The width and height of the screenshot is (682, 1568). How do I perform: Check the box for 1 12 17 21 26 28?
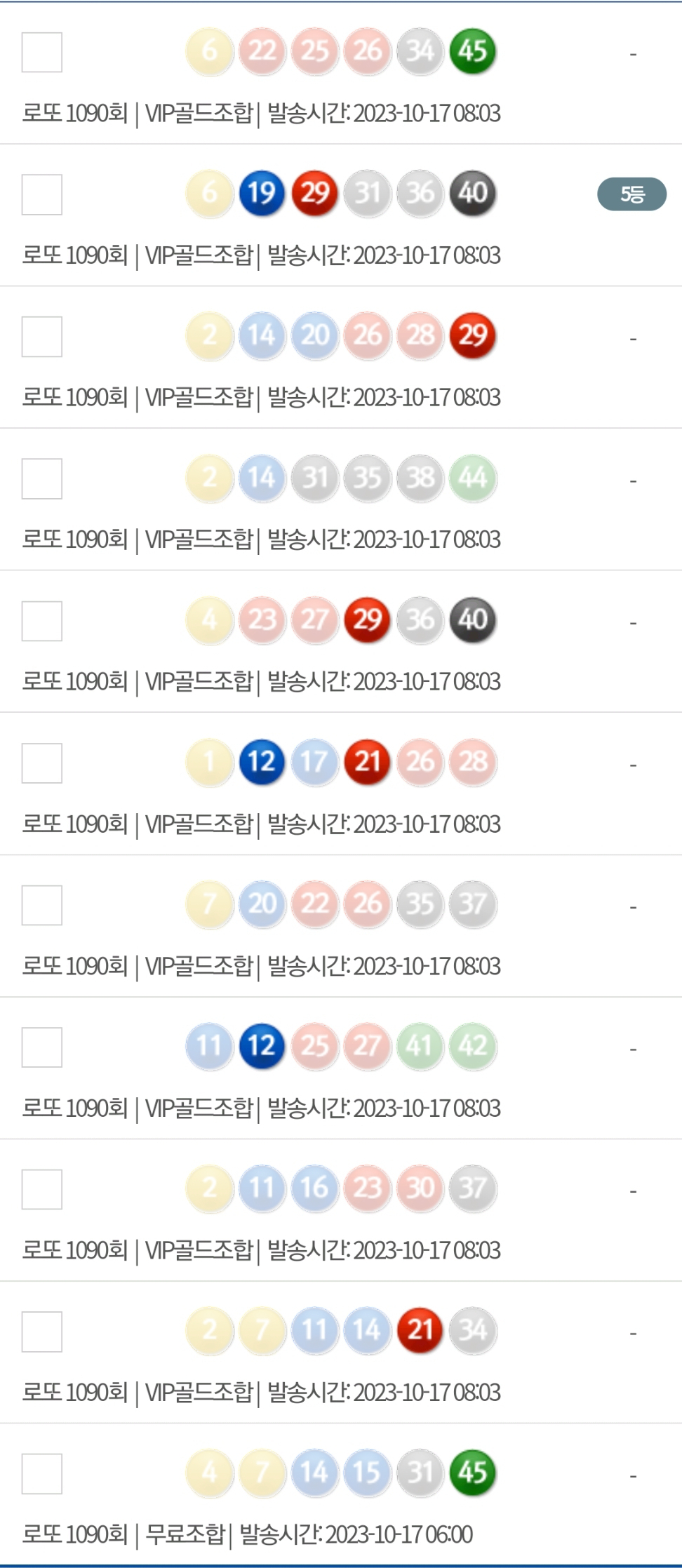pyautogui.click(x=42, y=763)
